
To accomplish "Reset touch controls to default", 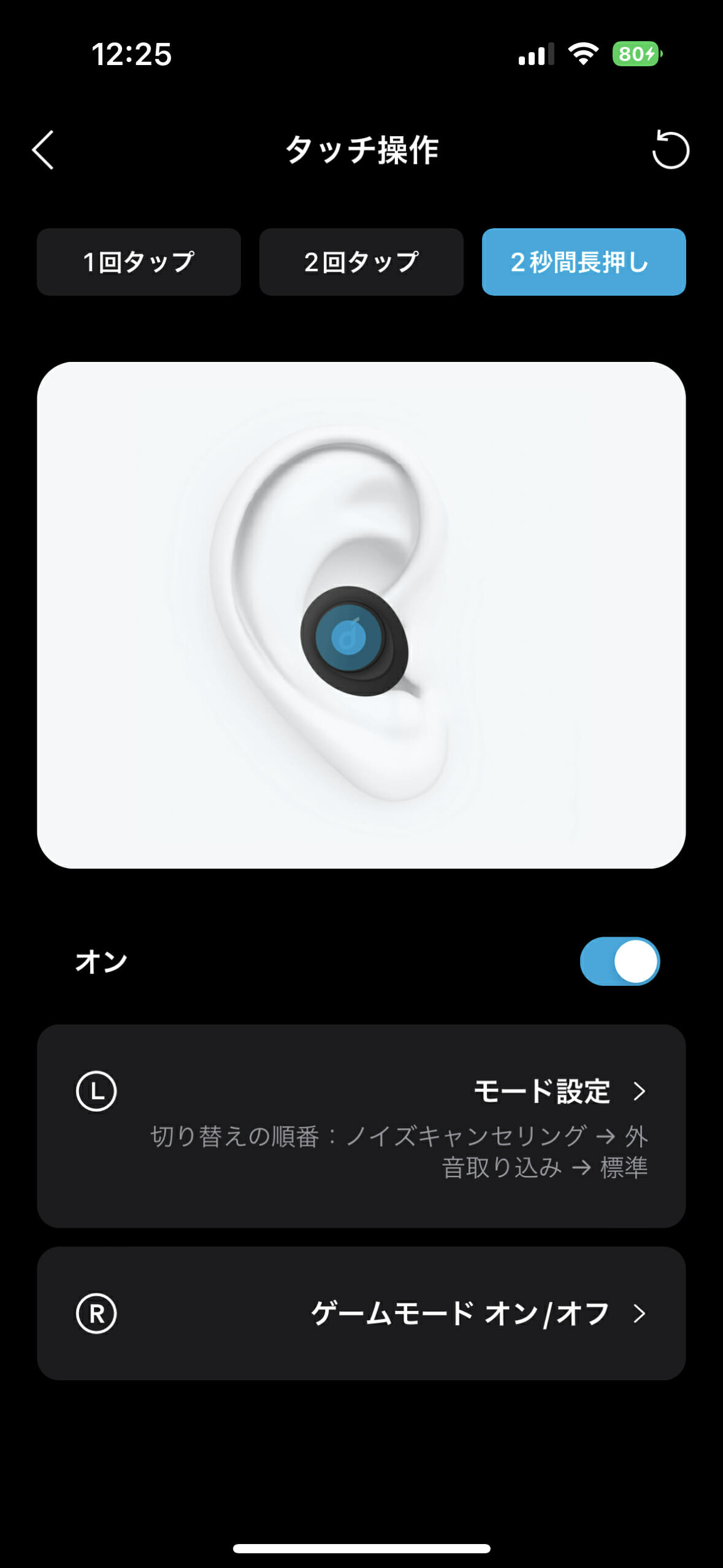I will [x=670, y=150].
